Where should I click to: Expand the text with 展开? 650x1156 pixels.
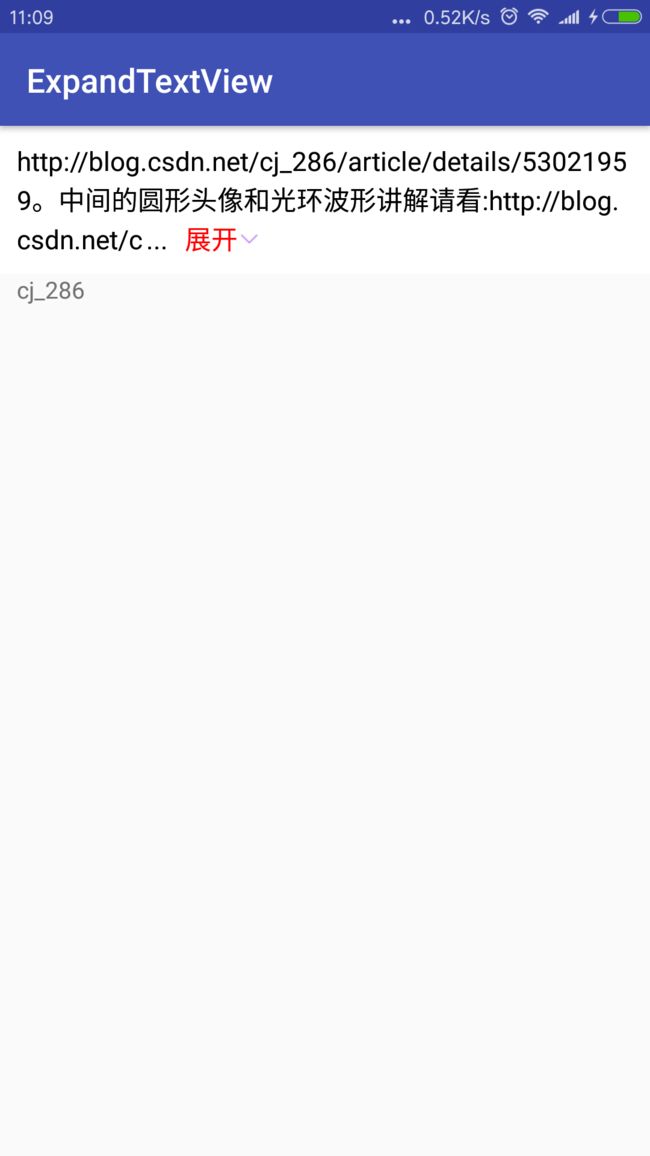pos(220,240)
